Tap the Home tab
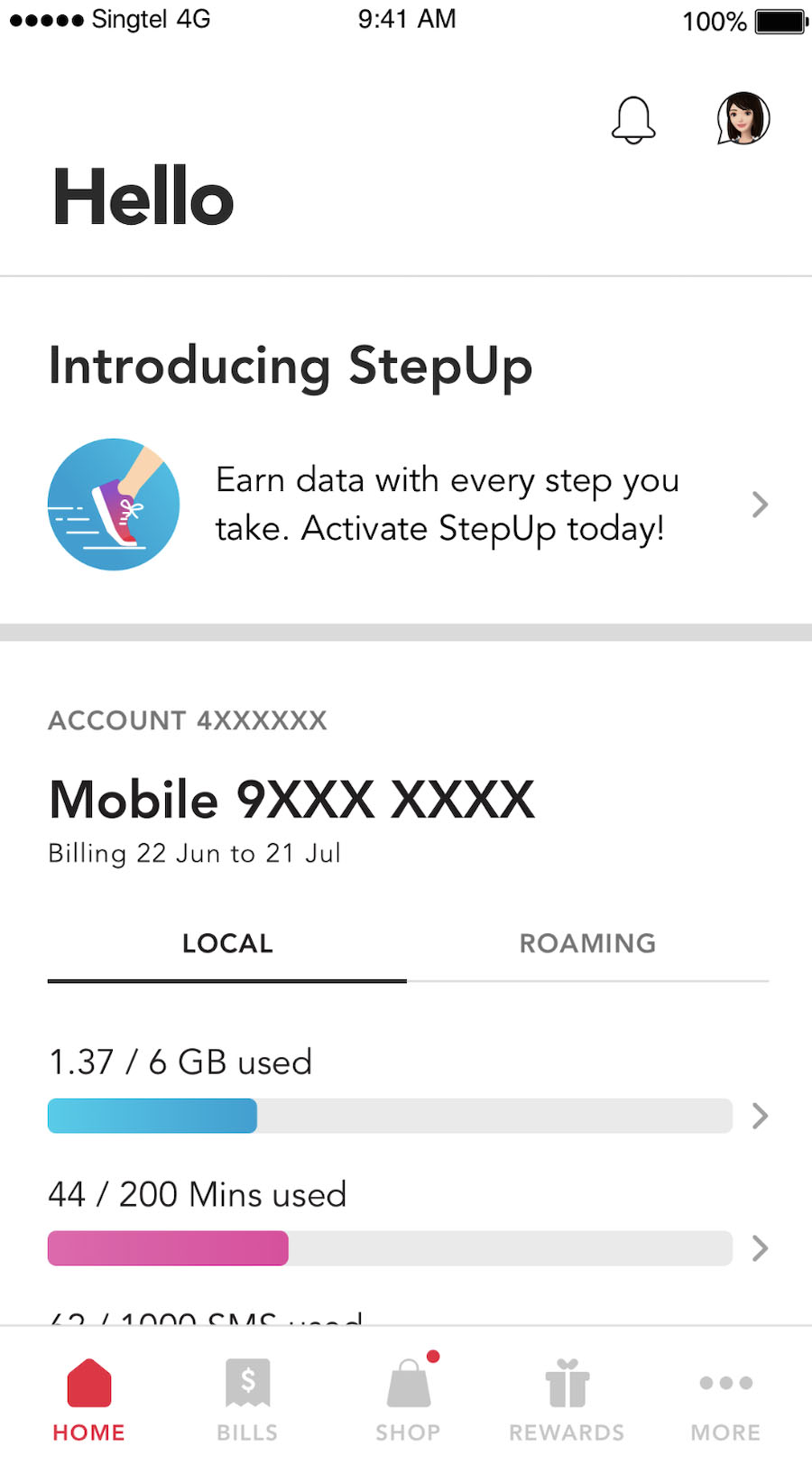812x1465 pixels. click(88, 1399)
